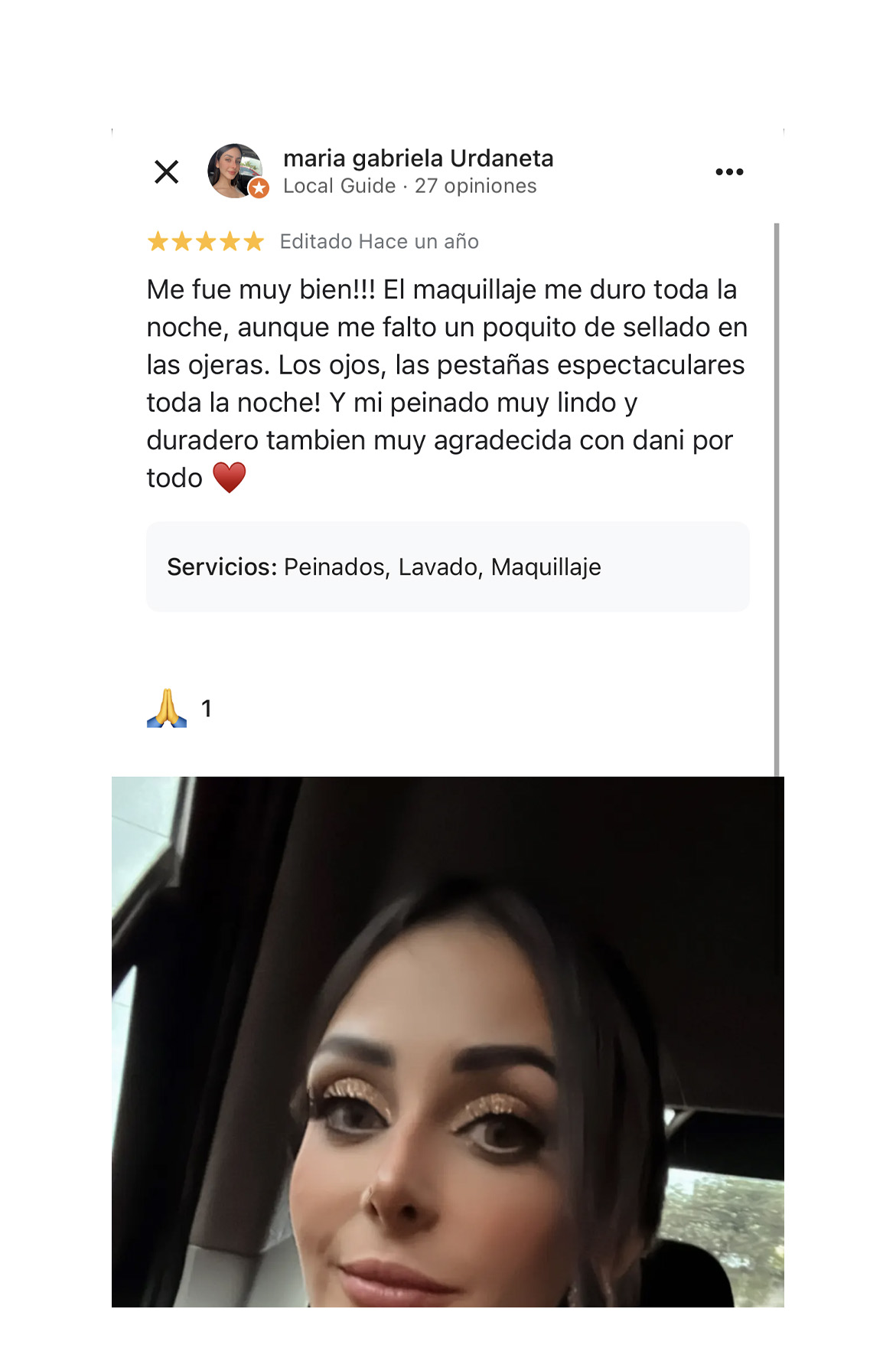The image size is (896, 1371).
Task: Open maria gabriela Urdaneta's reviewer name
Action: coord(418,158)
